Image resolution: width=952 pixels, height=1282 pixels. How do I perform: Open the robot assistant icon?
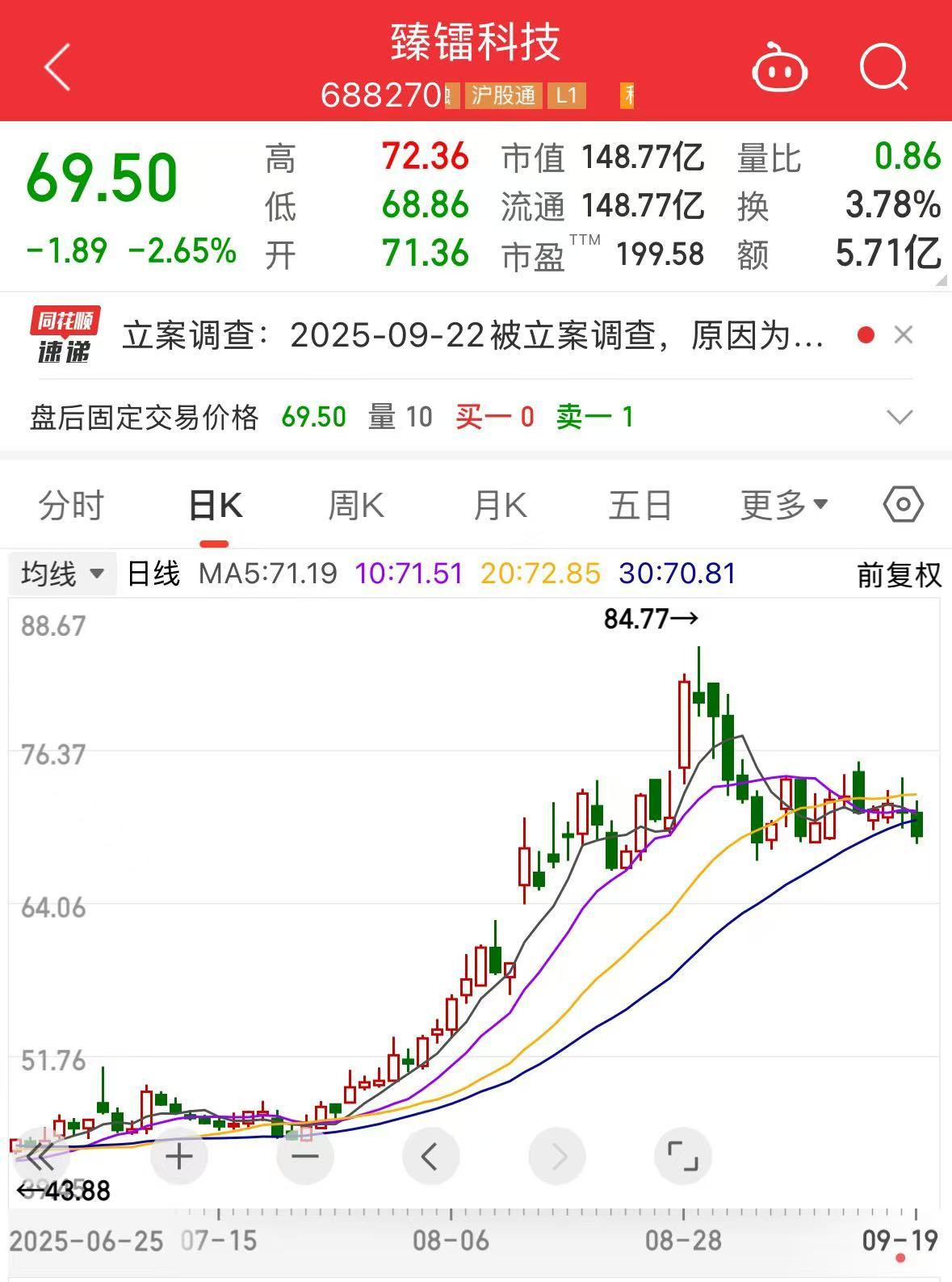tap(779, 68)
